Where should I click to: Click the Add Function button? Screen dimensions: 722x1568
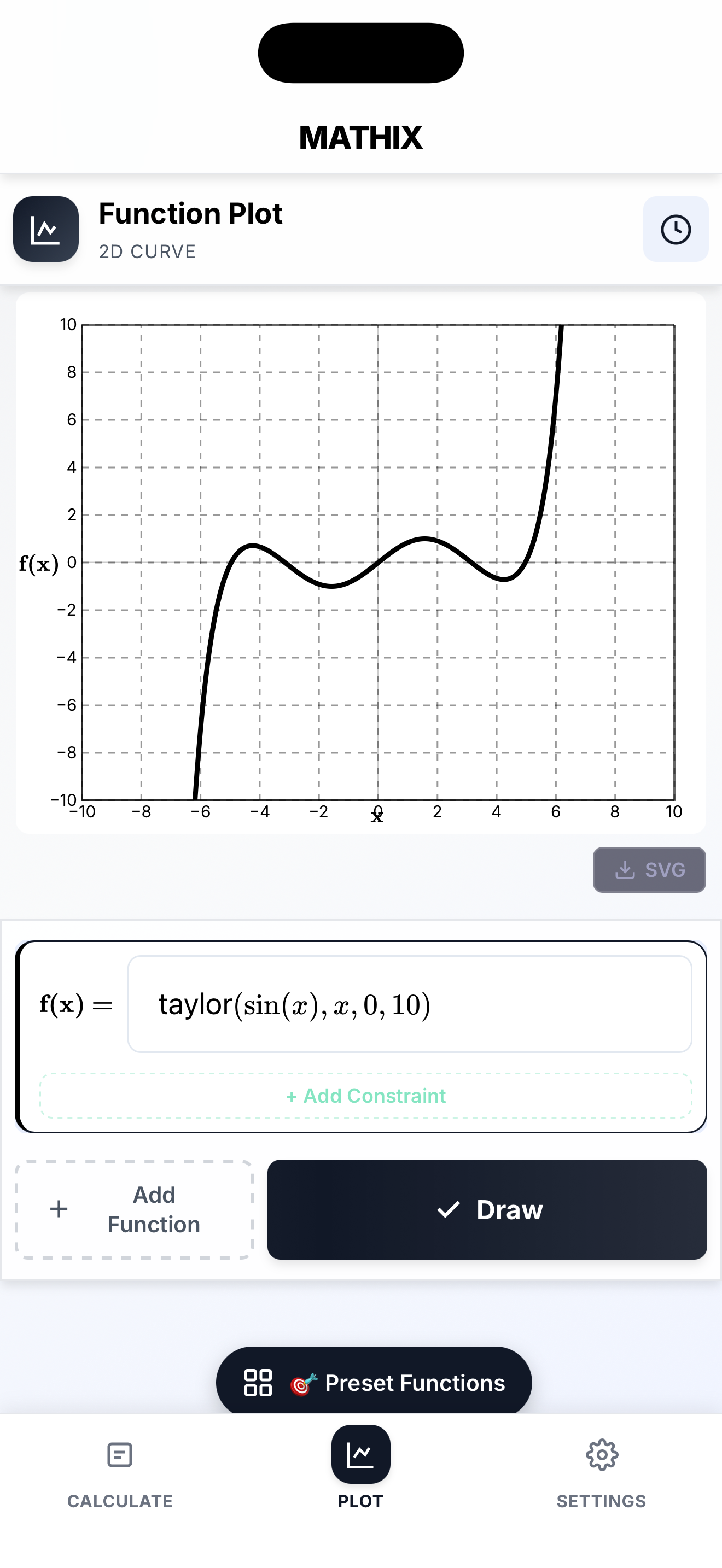(135, 1209)
